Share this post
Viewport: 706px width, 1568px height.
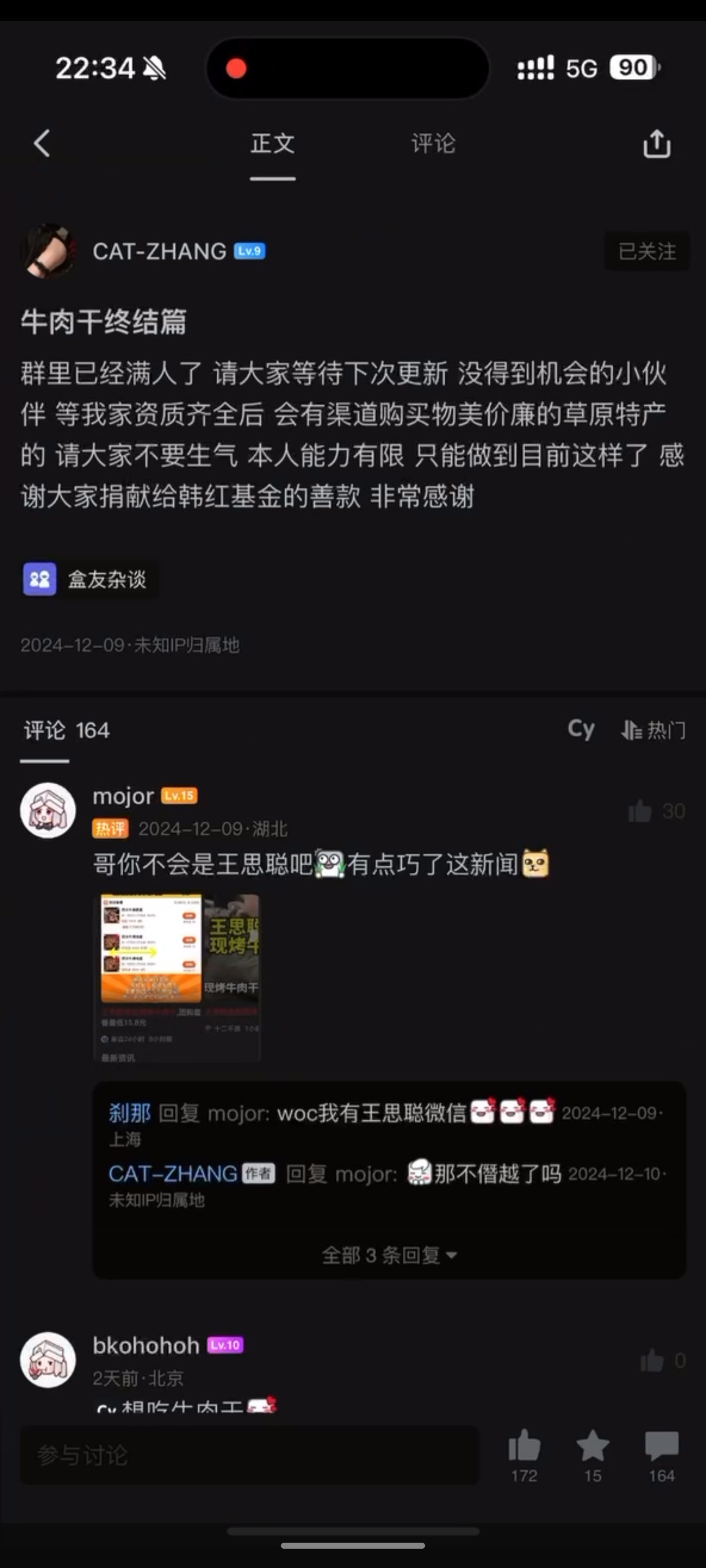[x=657, y=144]
